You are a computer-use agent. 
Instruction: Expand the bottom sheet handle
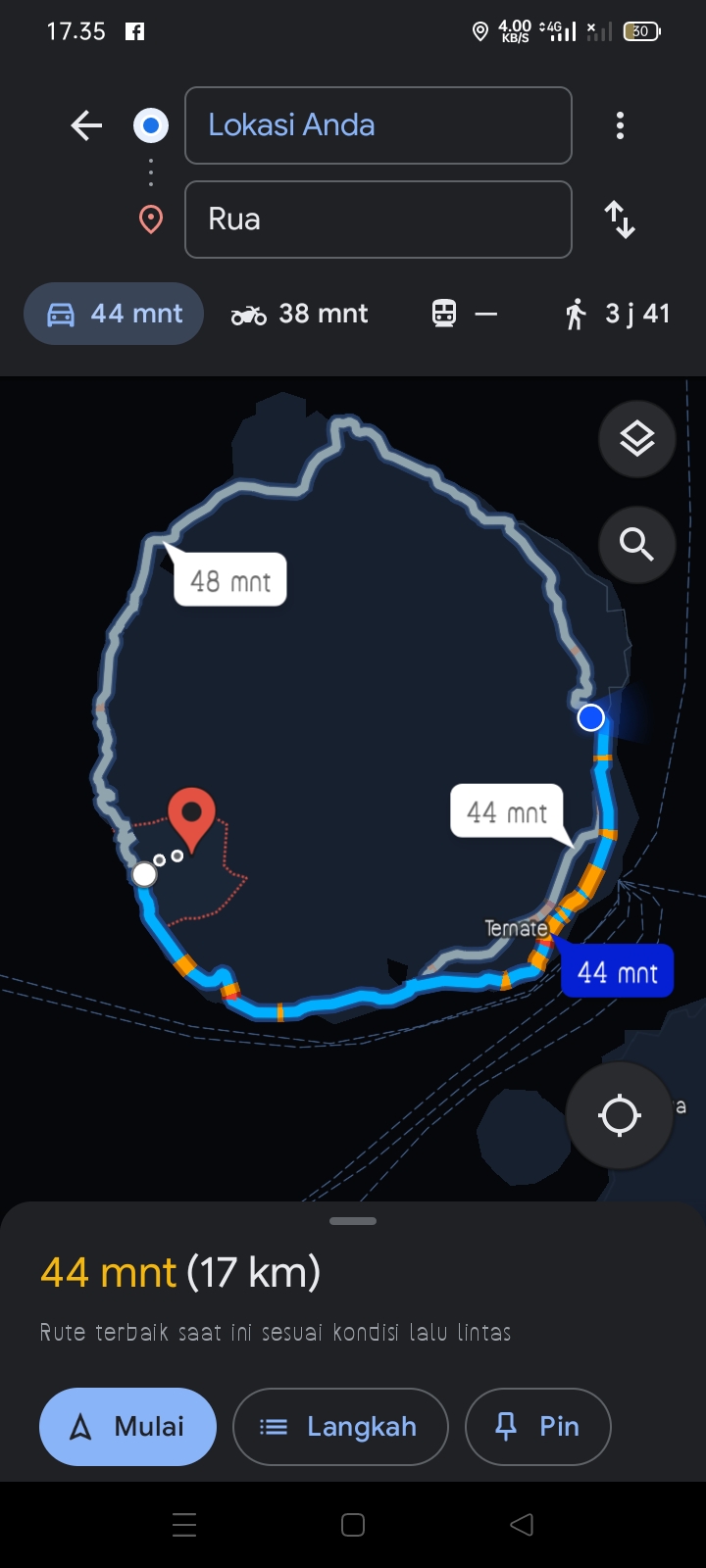[x=353, y=1221]
